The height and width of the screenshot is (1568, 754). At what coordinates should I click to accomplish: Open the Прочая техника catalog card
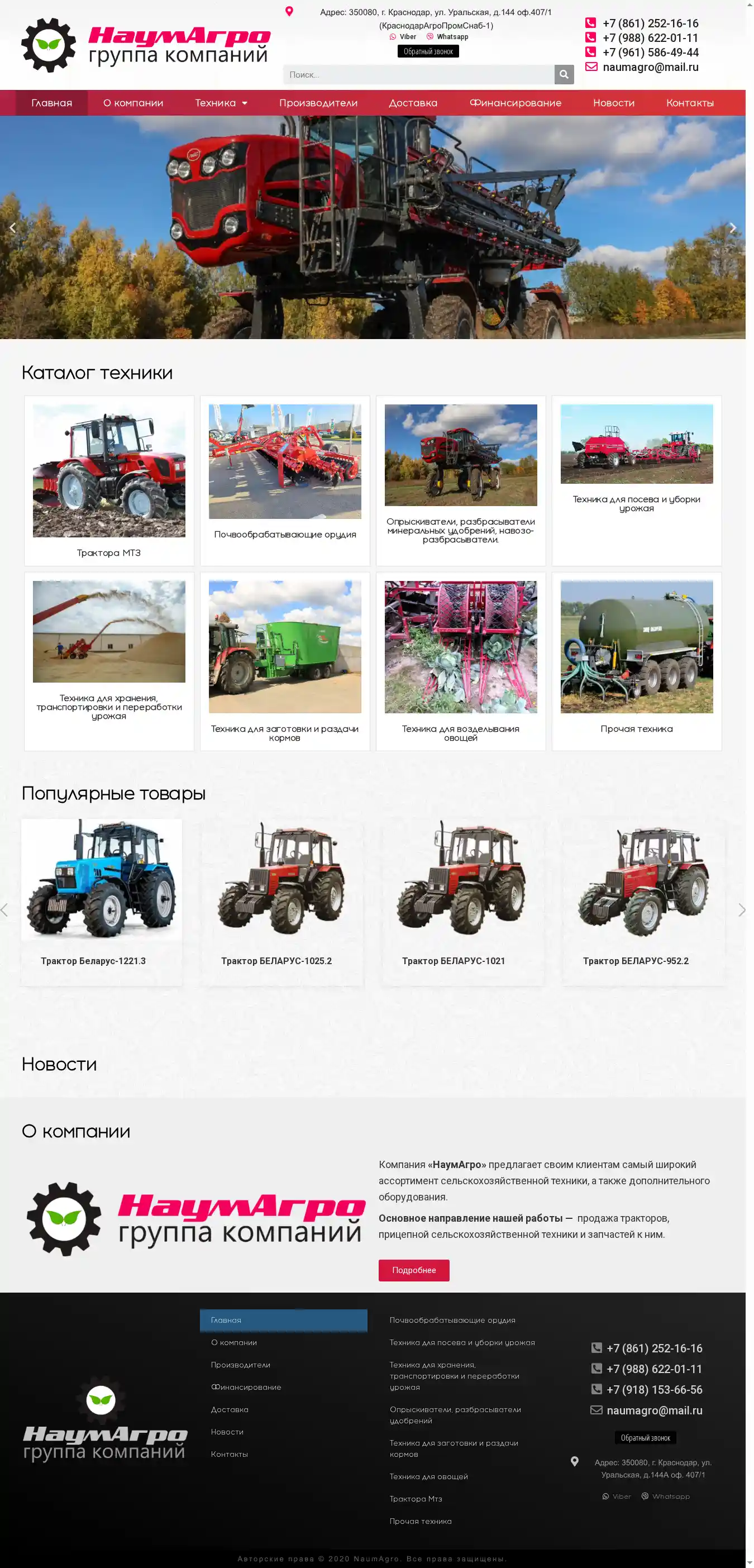pyautogui.click(x=637, y=660)
